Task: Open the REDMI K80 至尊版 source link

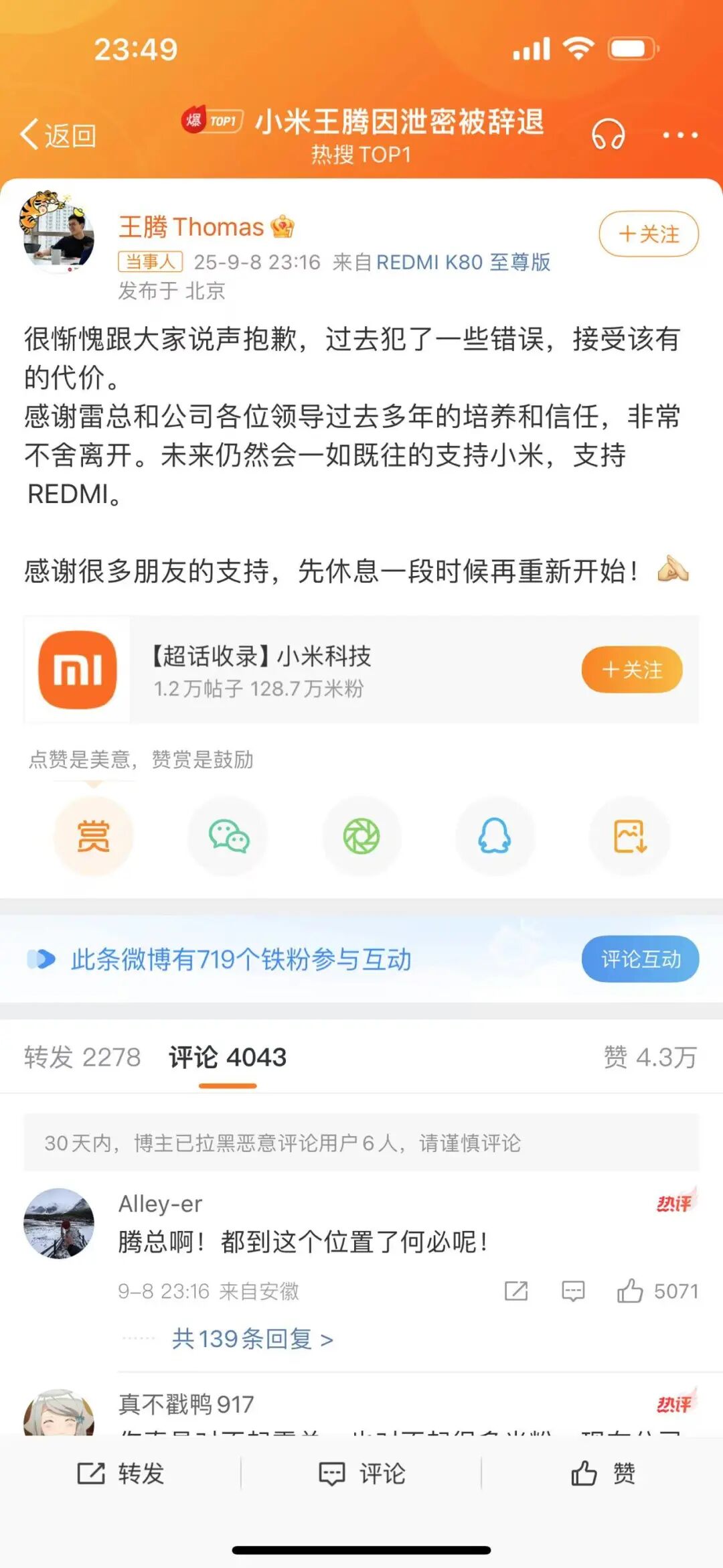Action: (463, 262)
